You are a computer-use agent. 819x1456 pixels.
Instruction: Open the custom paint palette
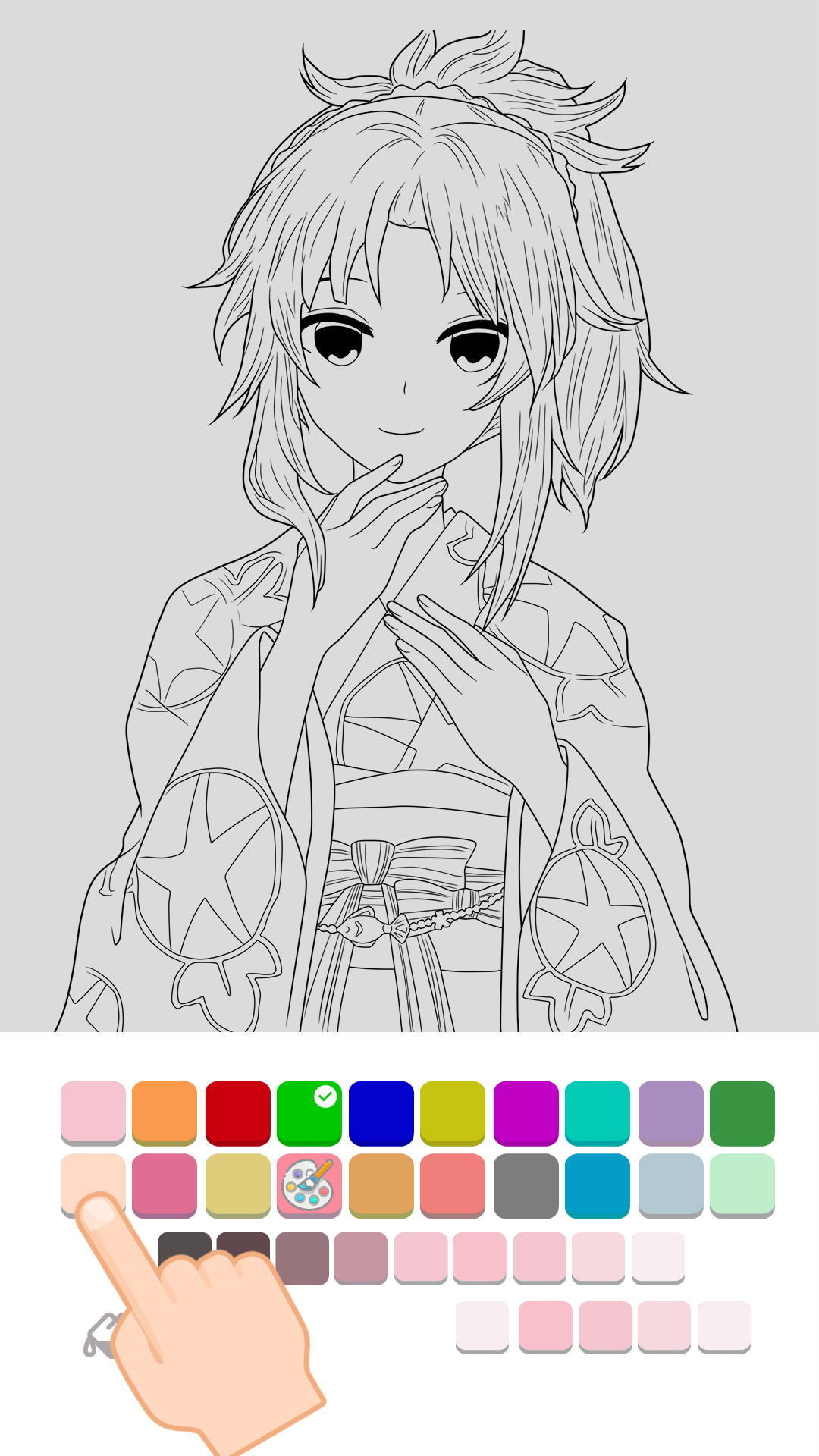tap(309, 1185)
